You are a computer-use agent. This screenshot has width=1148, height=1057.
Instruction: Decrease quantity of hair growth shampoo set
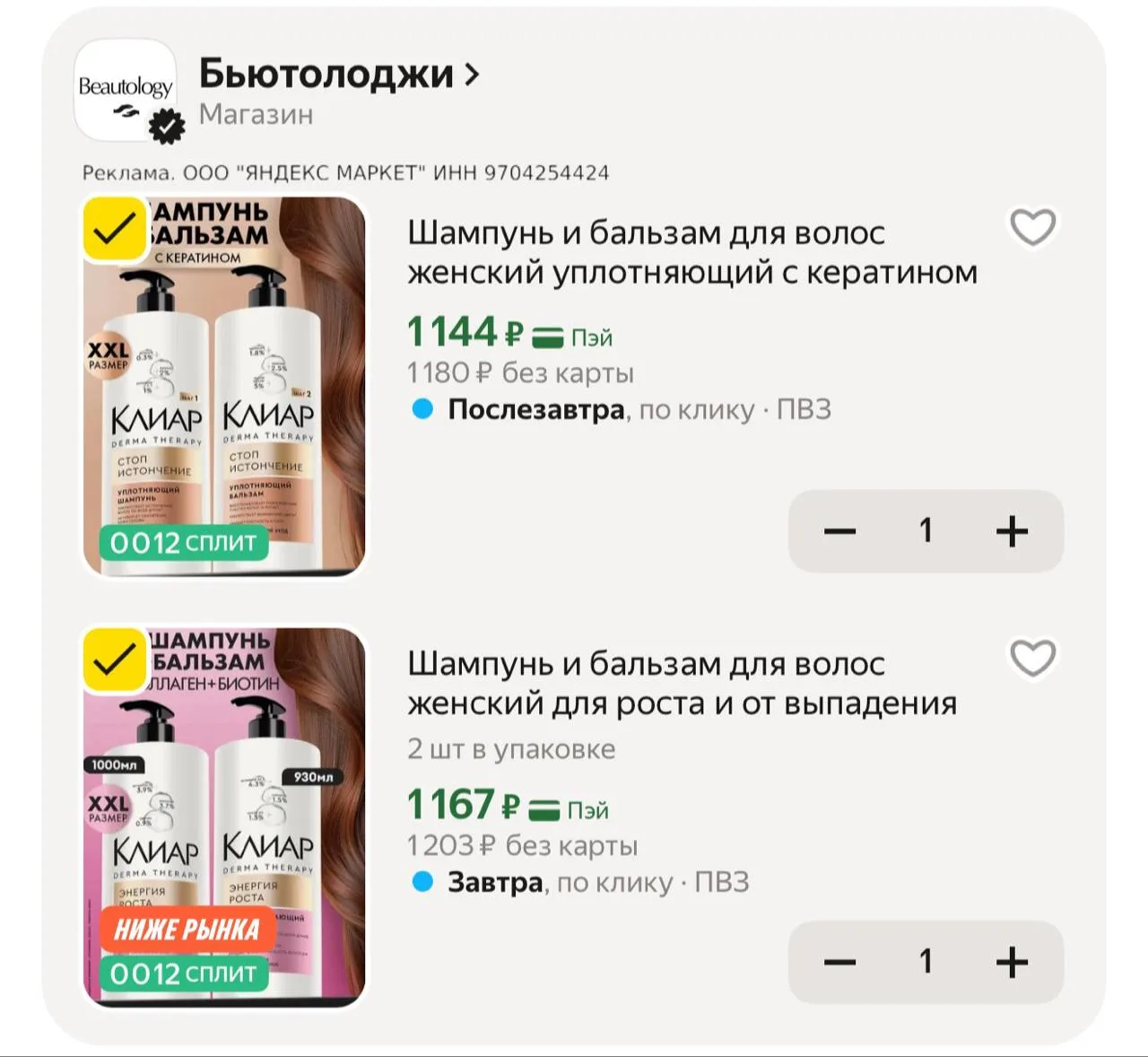[839, 962]
